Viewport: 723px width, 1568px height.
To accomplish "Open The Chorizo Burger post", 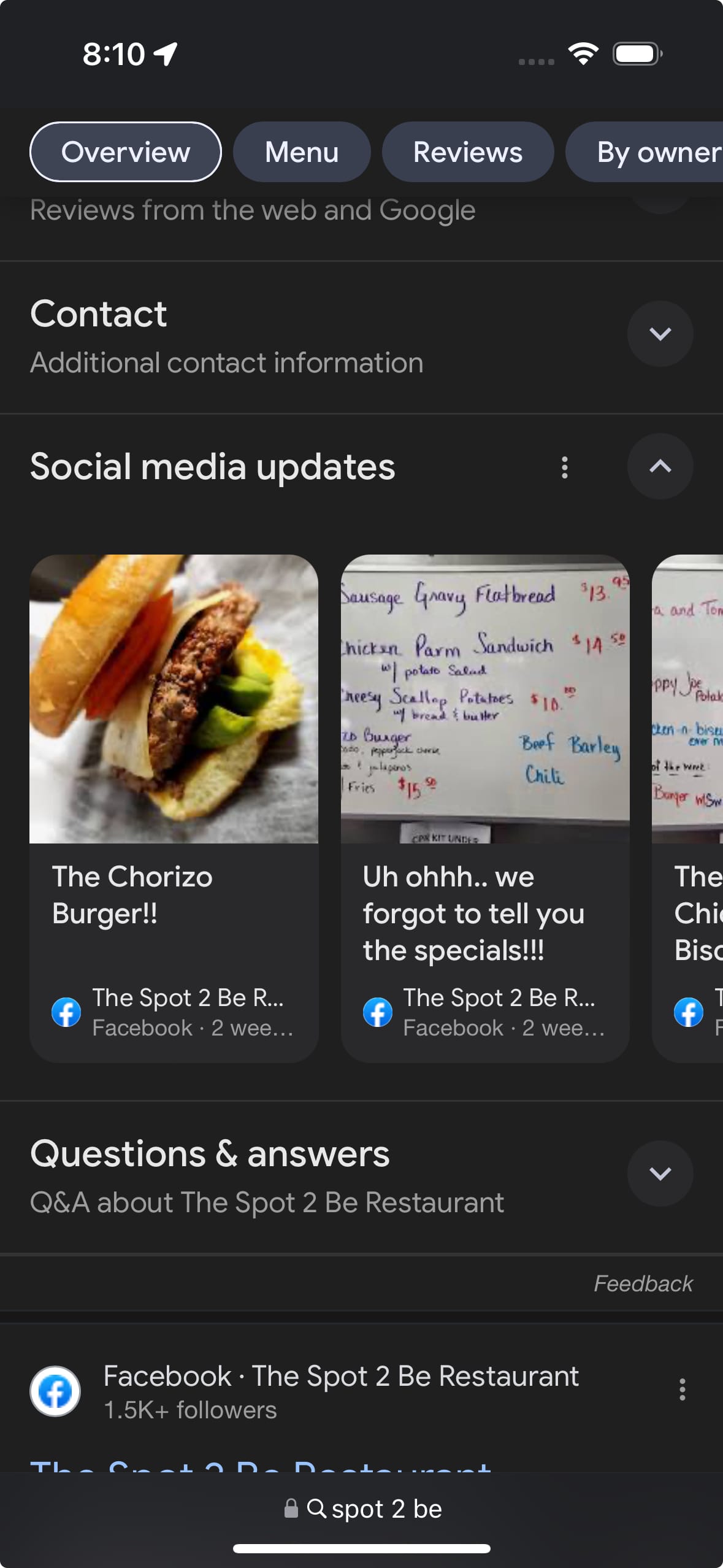I will pyautogui.click(x=174, y=807).
